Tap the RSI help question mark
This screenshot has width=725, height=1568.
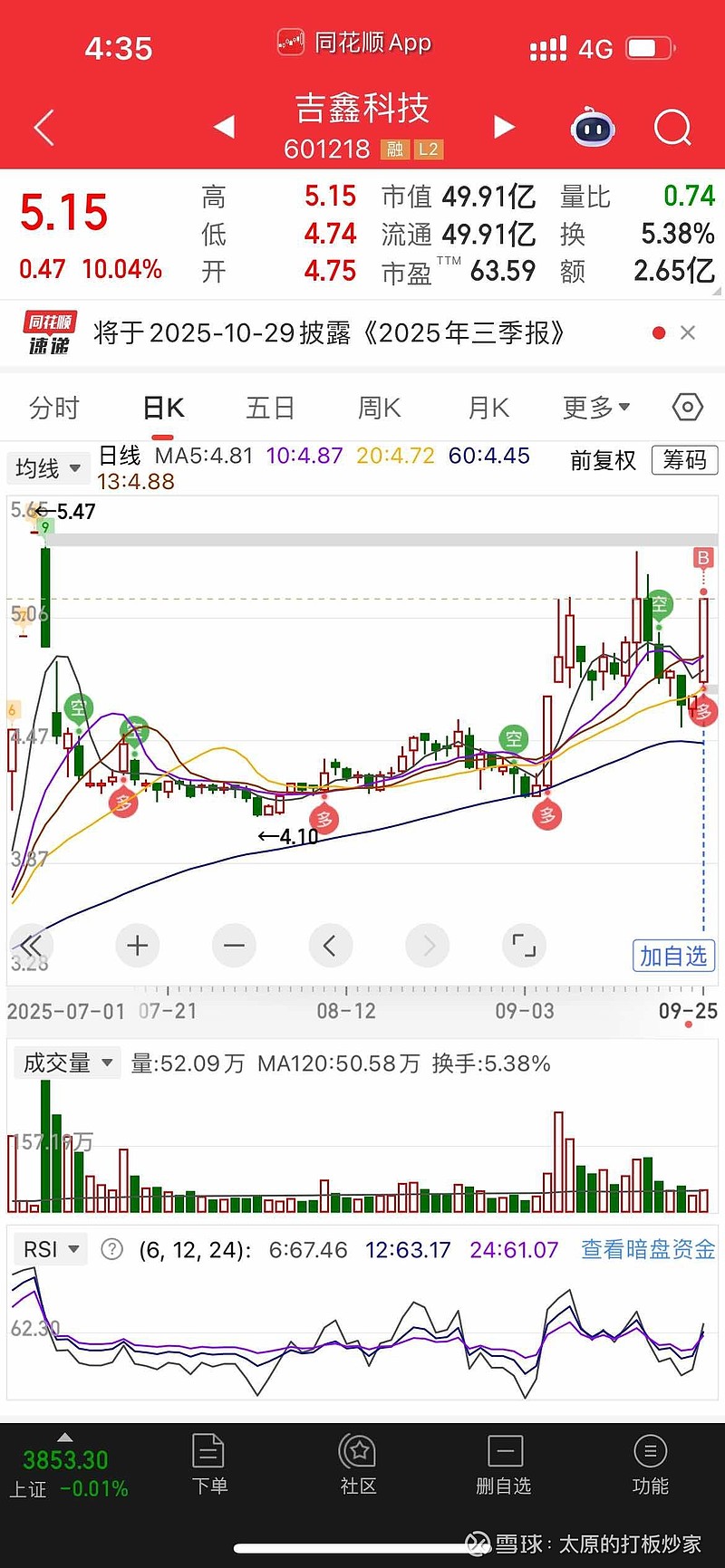click(111, 1249)
